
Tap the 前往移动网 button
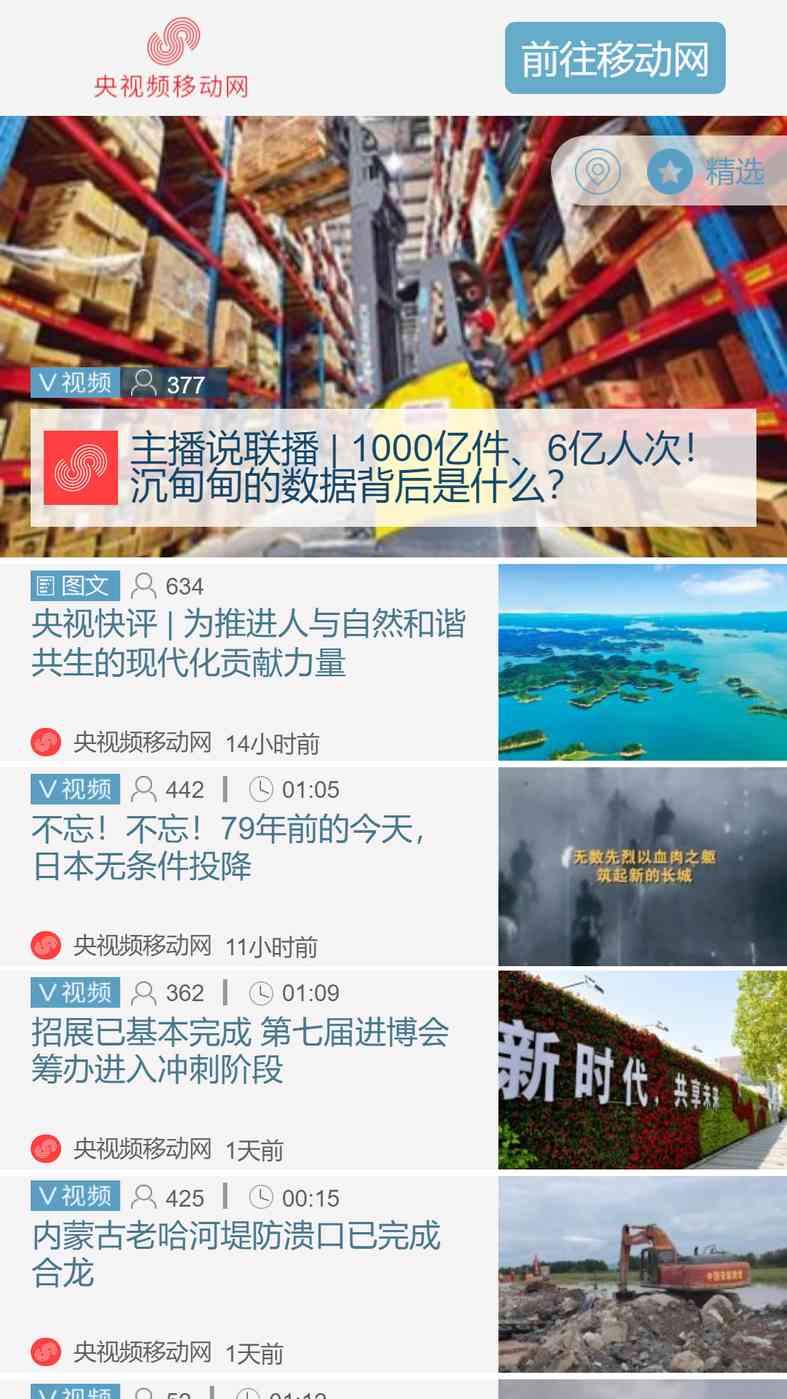pyautogui.click(x=614, y=59)
